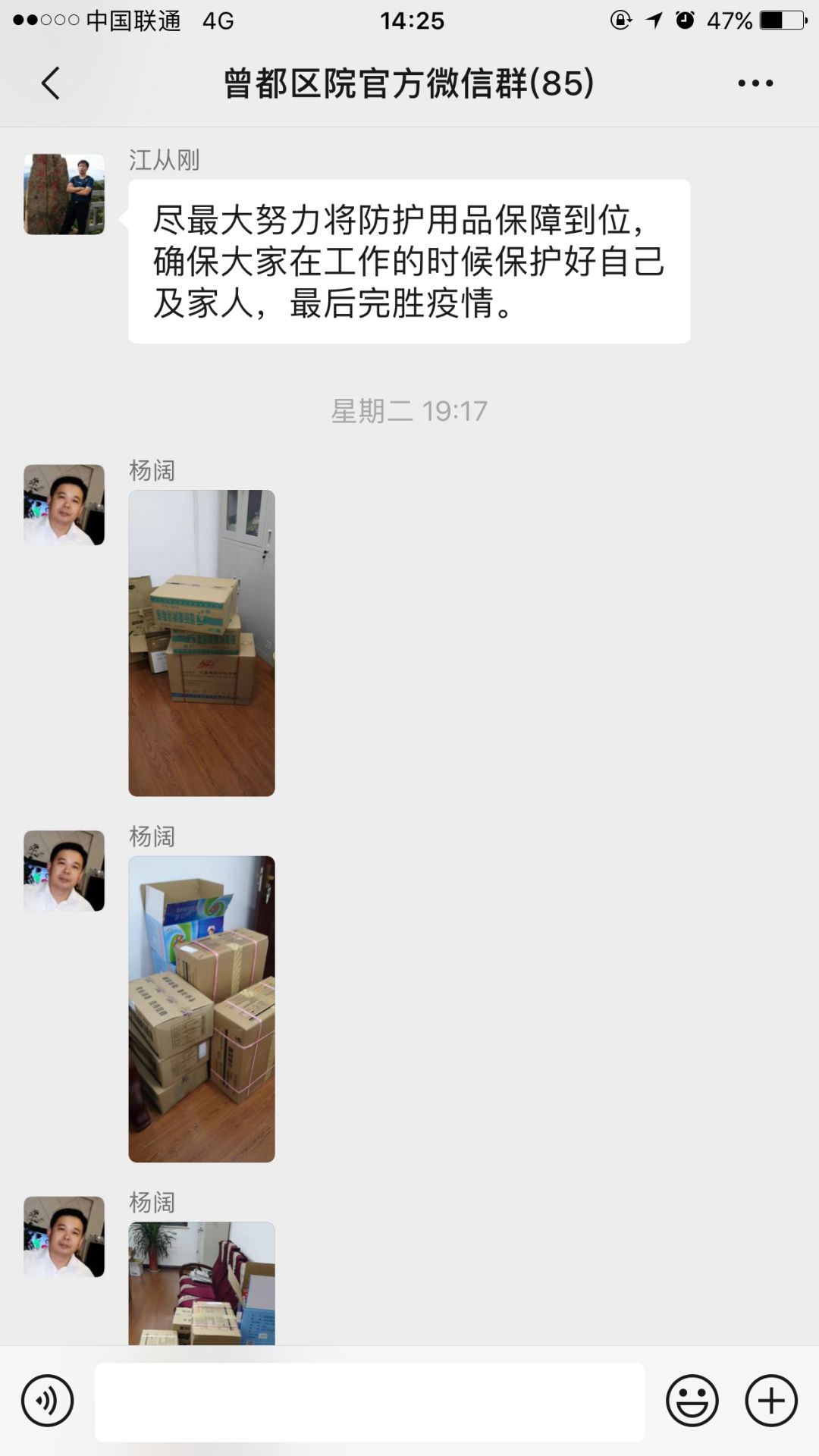
Task: View 杨阔's second photo with the open box
Action: [x=202, y=1009]
